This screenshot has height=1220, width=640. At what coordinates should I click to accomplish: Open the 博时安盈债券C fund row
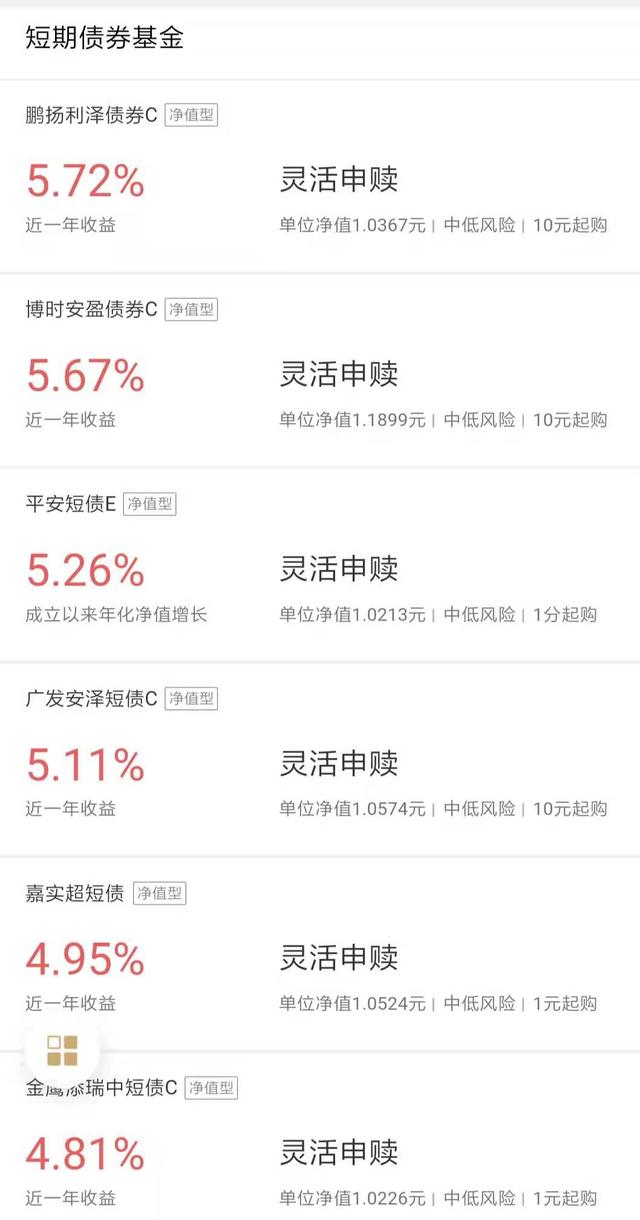(x=320, y=370)
